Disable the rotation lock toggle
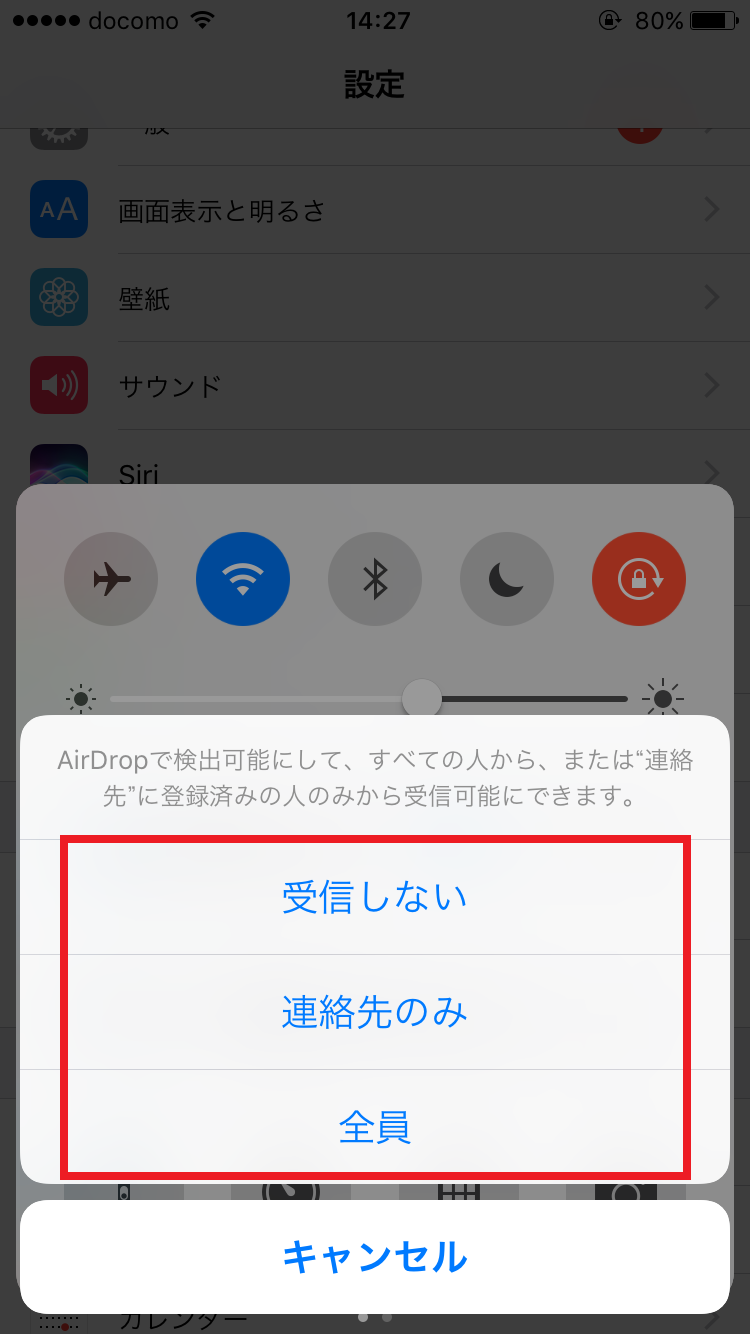Screen dimensions: 750x1334 coord(639,579)
